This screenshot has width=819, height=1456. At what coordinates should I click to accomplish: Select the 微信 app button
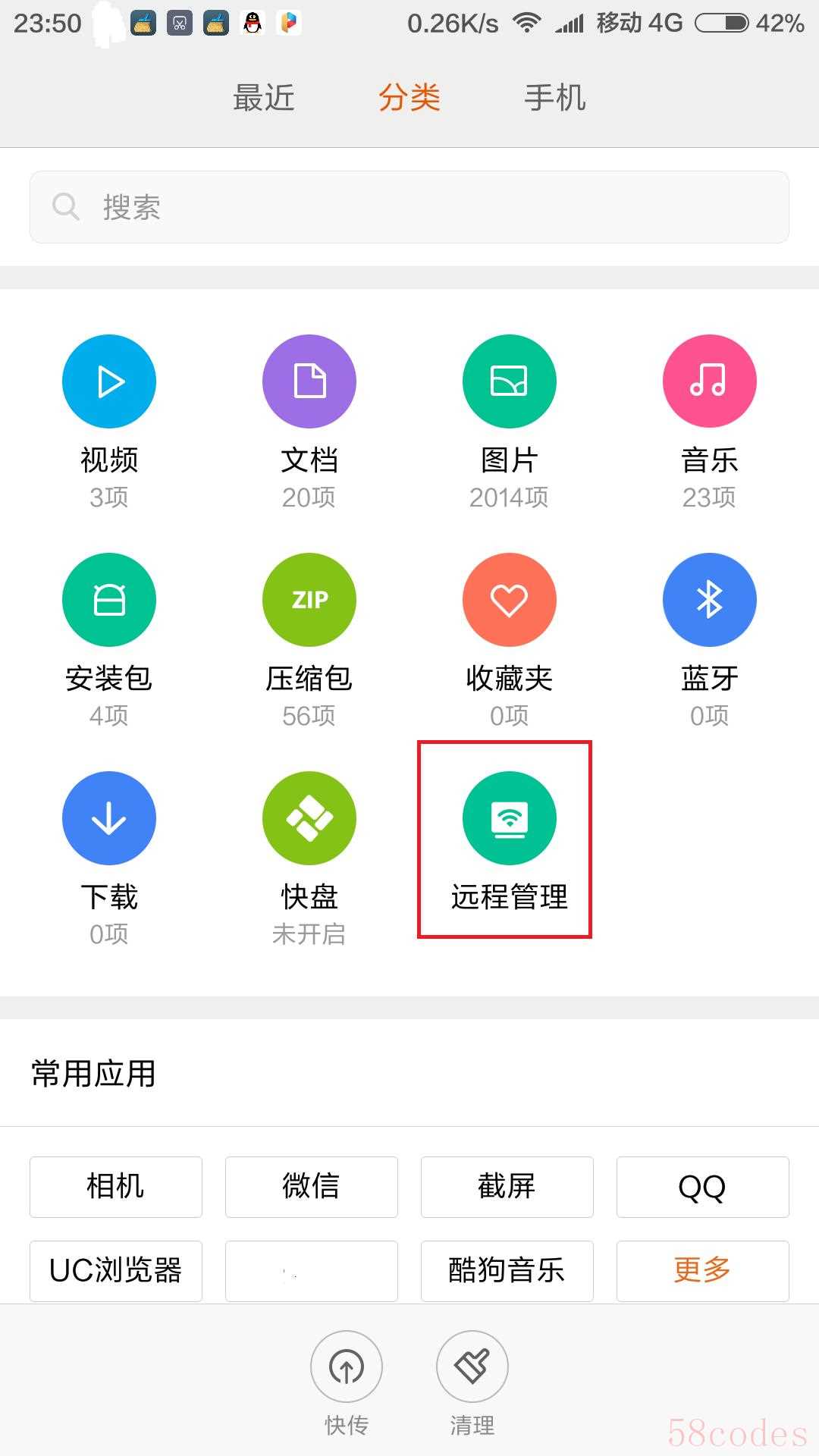coord(312,1187)
